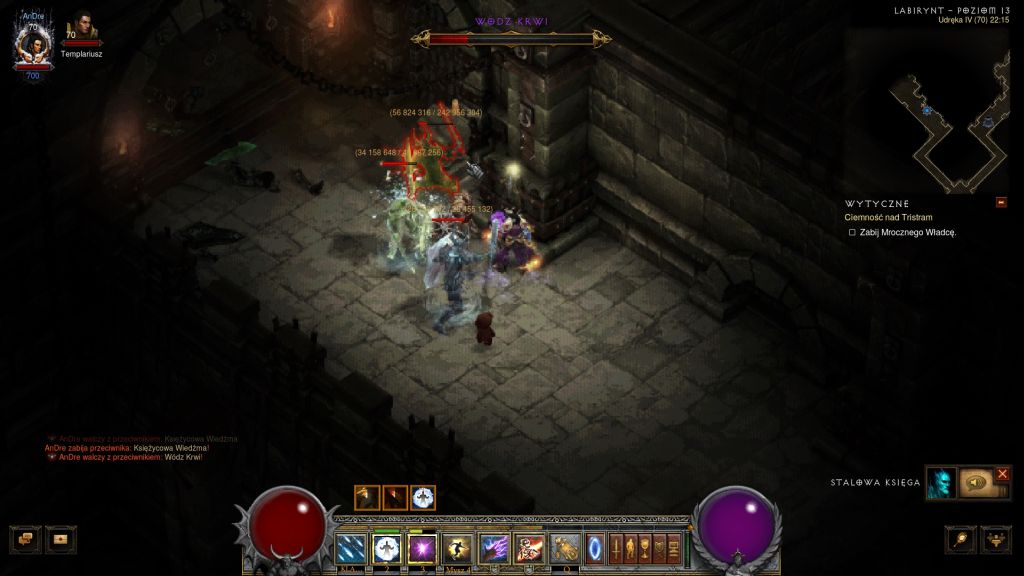Trigger the red warrior skill slot
Viewport: 1024px width, 576px height.
click(529, 547)
